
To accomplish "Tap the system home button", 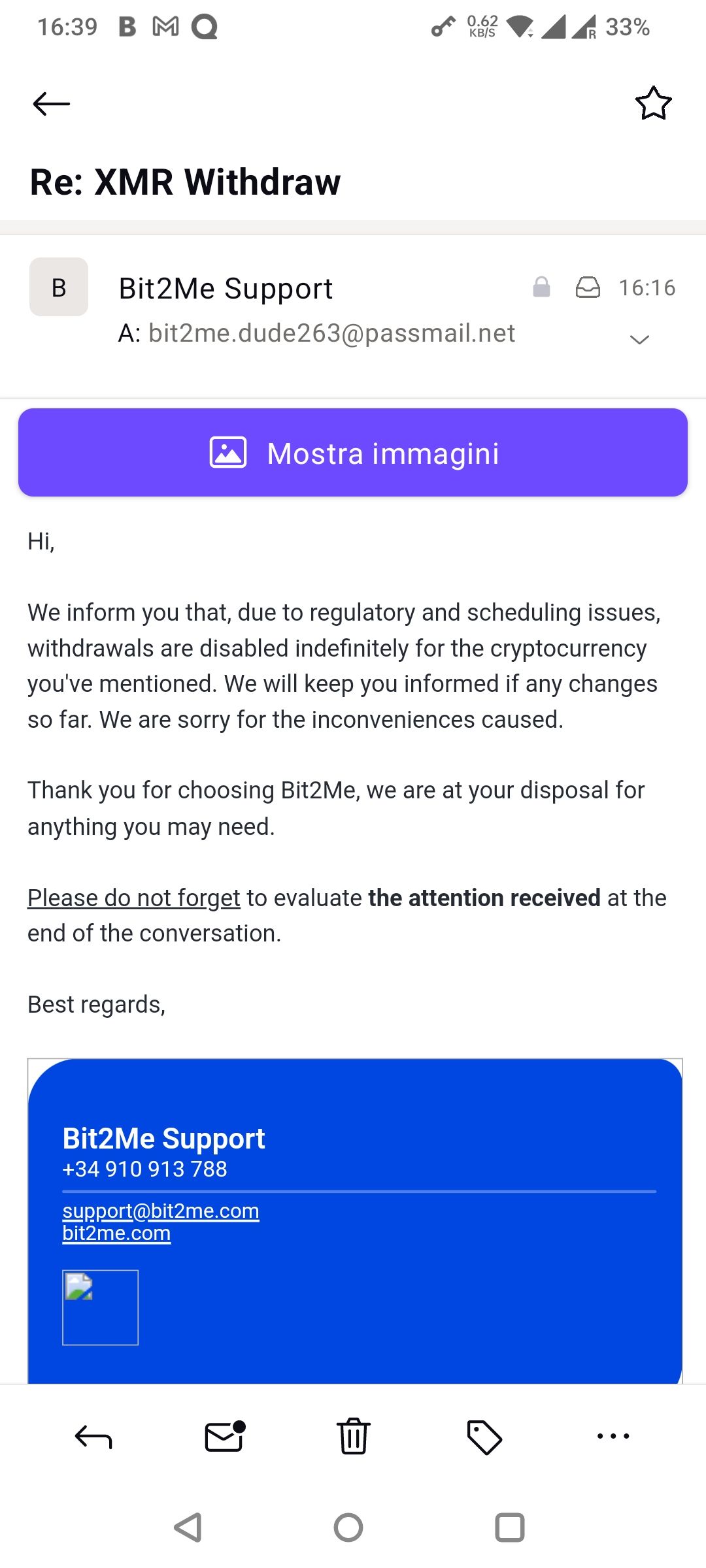I will click(348, 1527).
